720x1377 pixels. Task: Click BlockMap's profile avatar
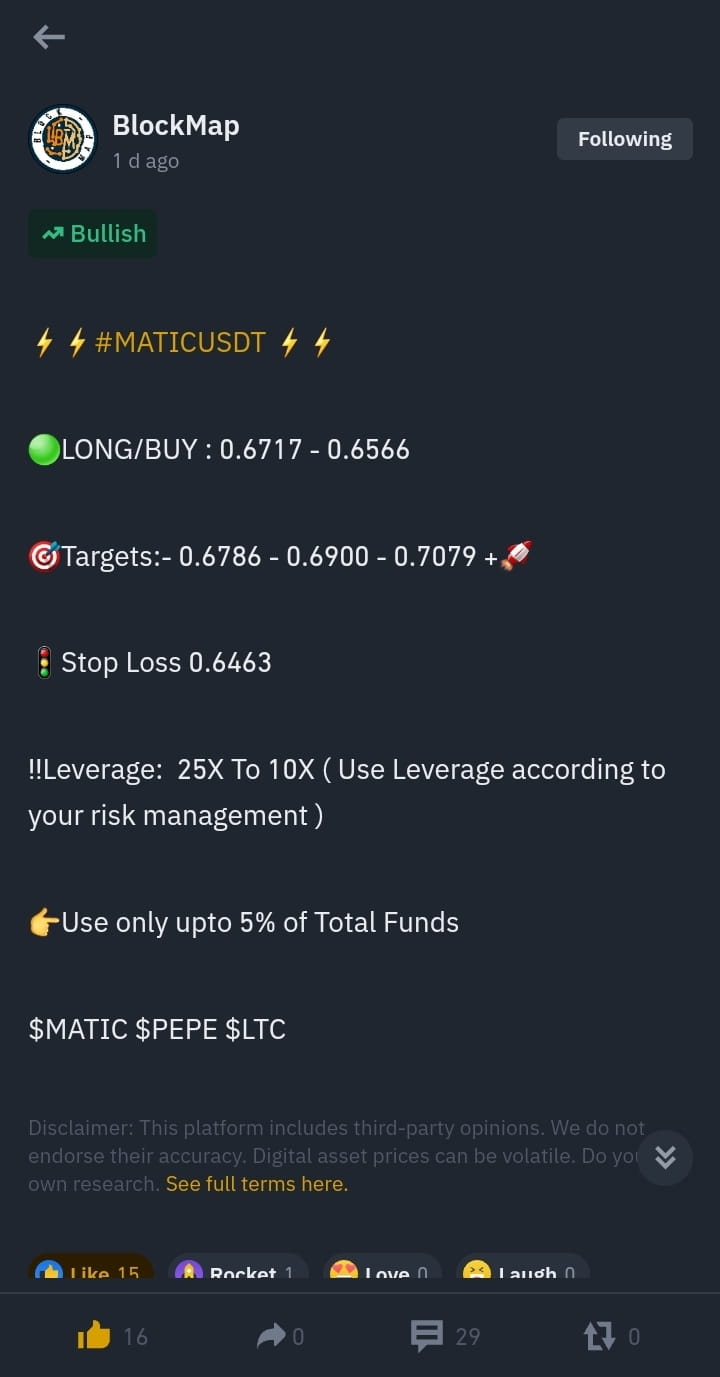coord(63,138)
